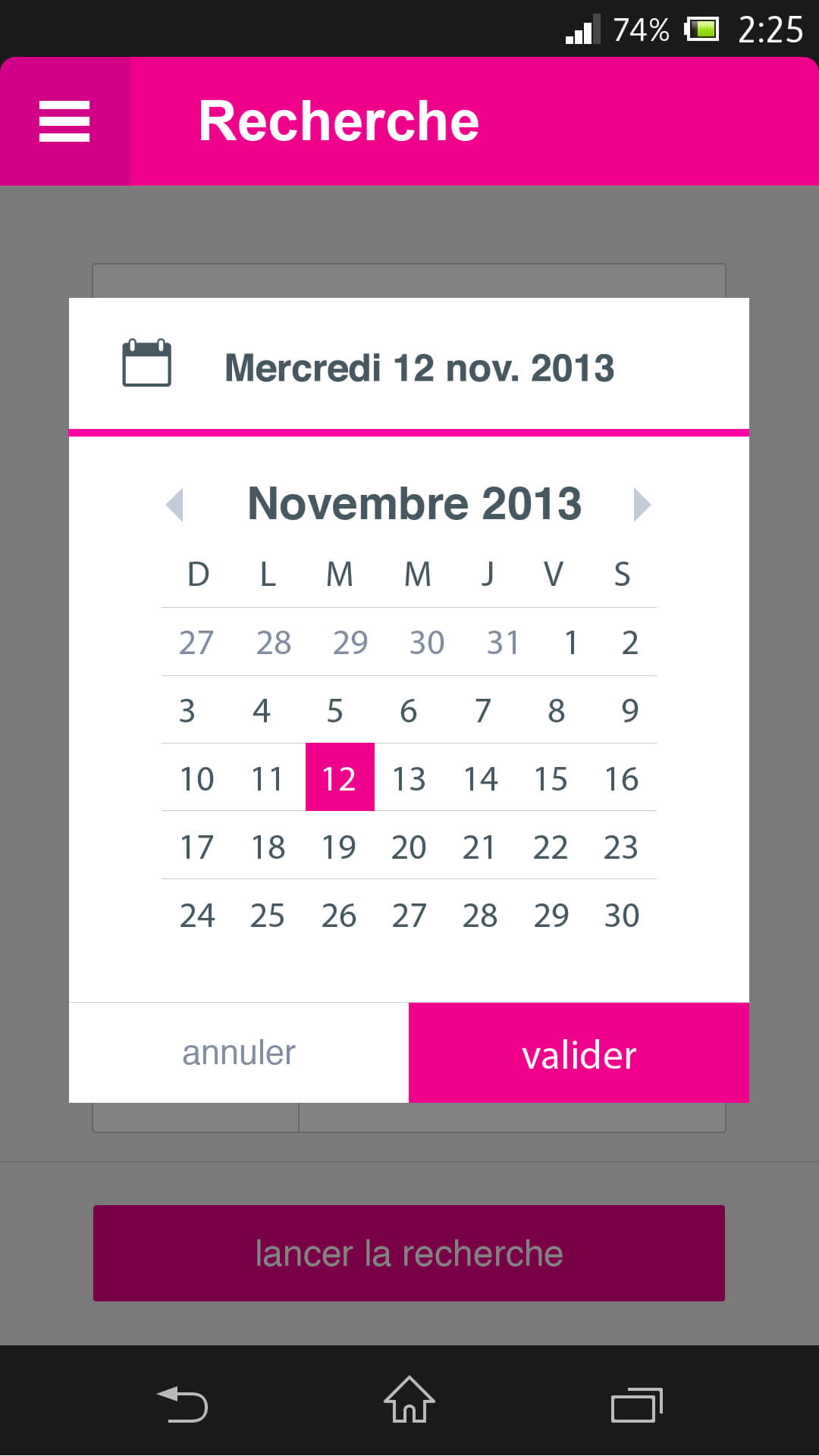Select 13 November in the calendar
Viewport: 819px width, 1456px height.
point(409,779)
